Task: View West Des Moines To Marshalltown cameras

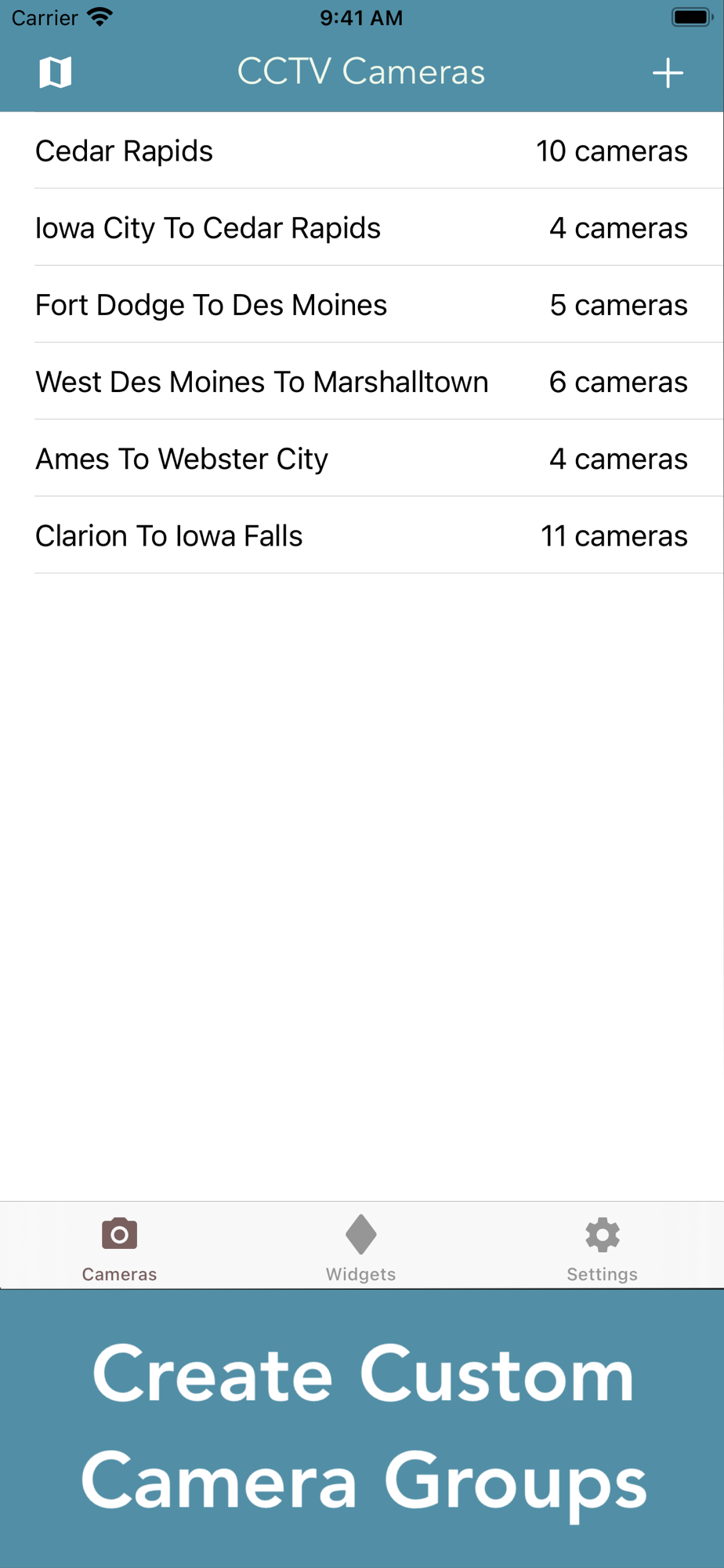Action: (x=360, y=381)
